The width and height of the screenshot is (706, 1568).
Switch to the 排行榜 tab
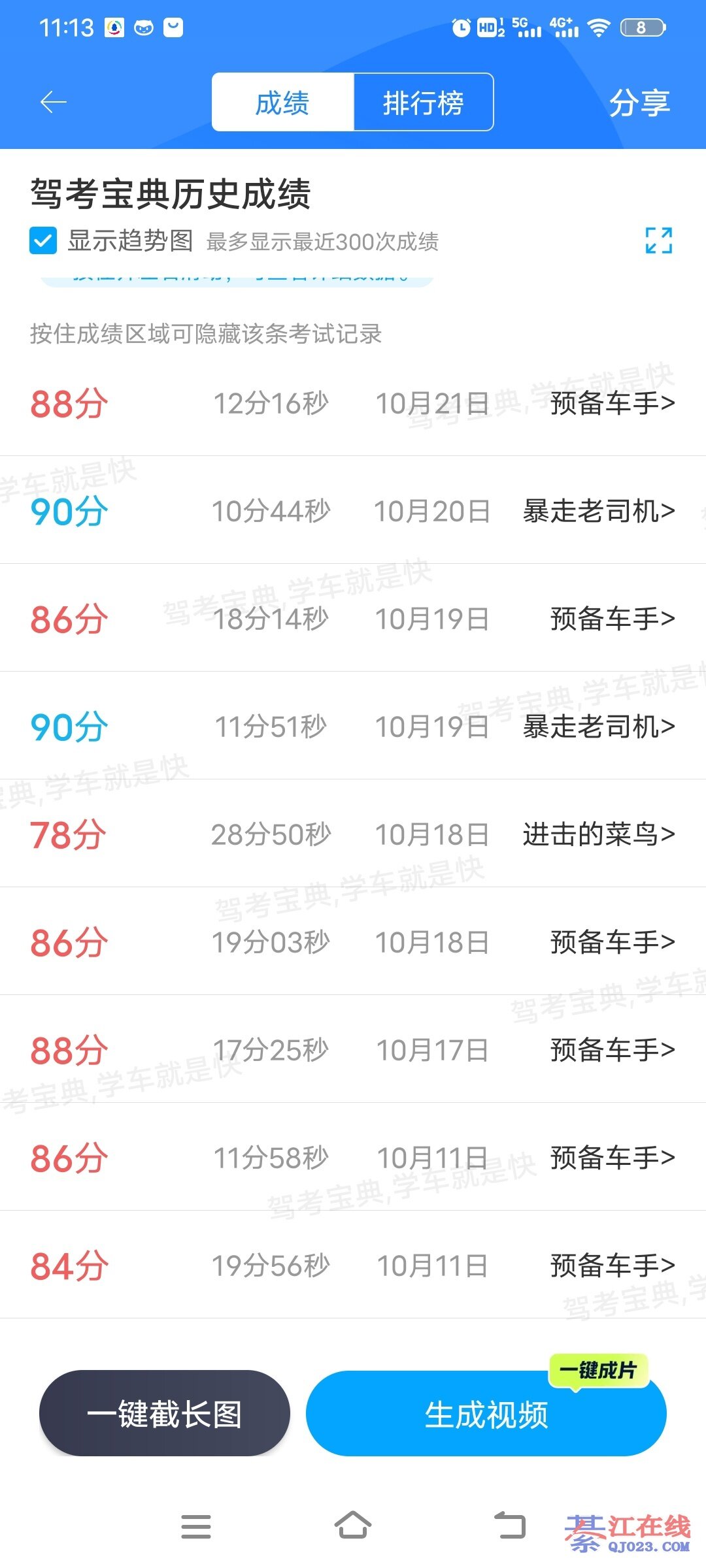[423, 103]
